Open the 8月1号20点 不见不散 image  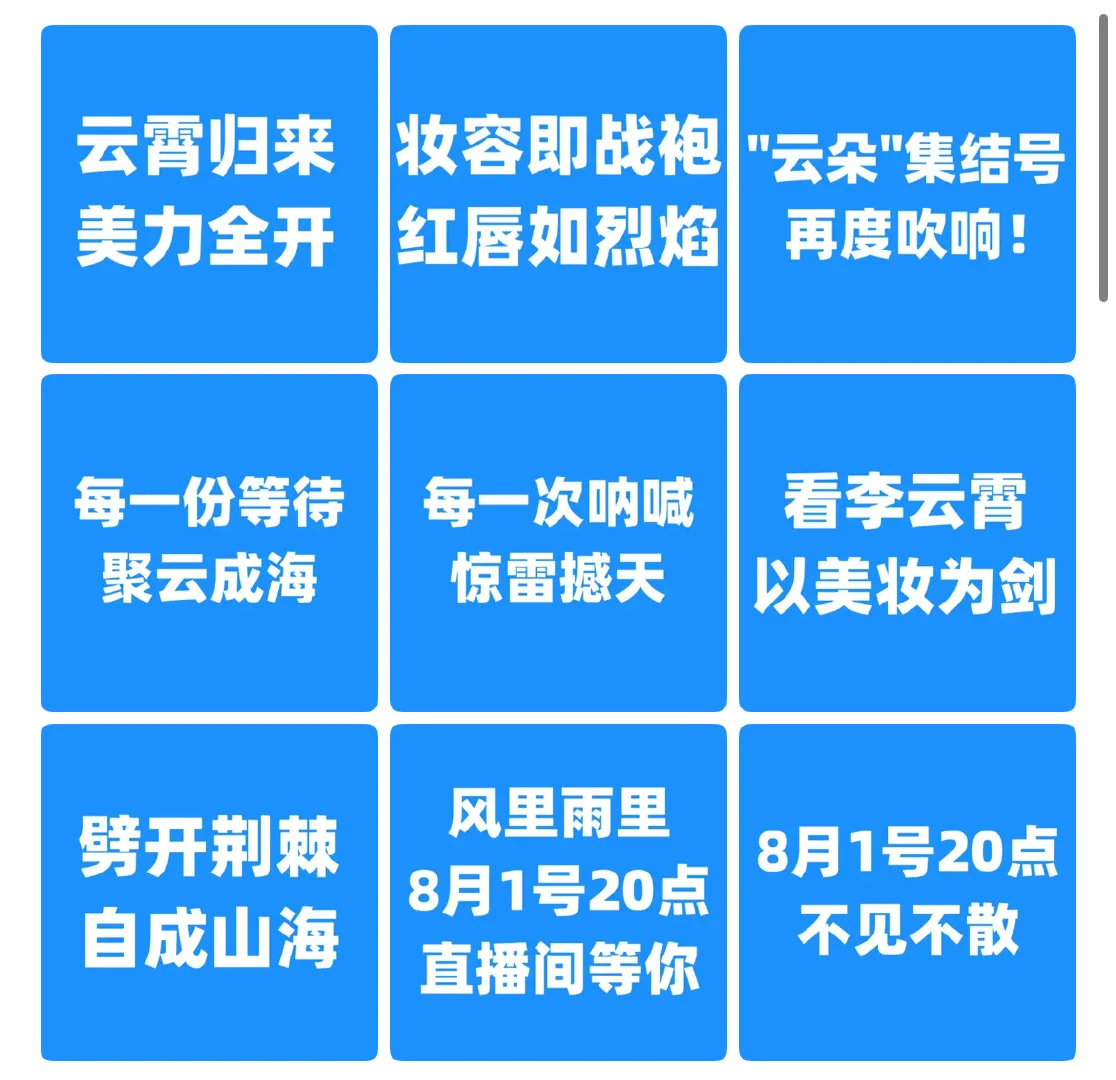click(907, 892)
